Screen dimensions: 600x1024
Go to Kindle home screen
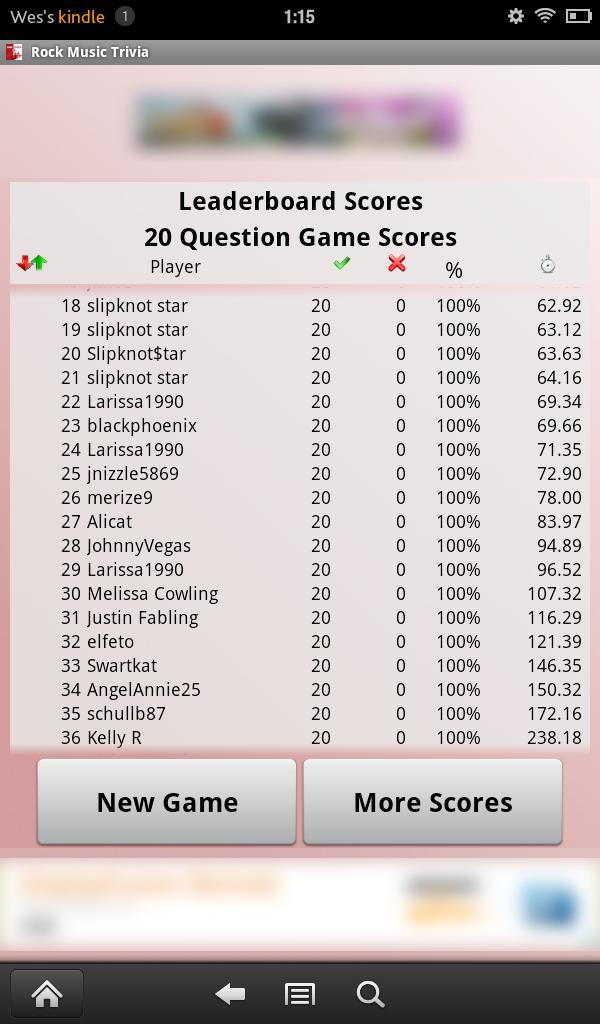[46, 994]
